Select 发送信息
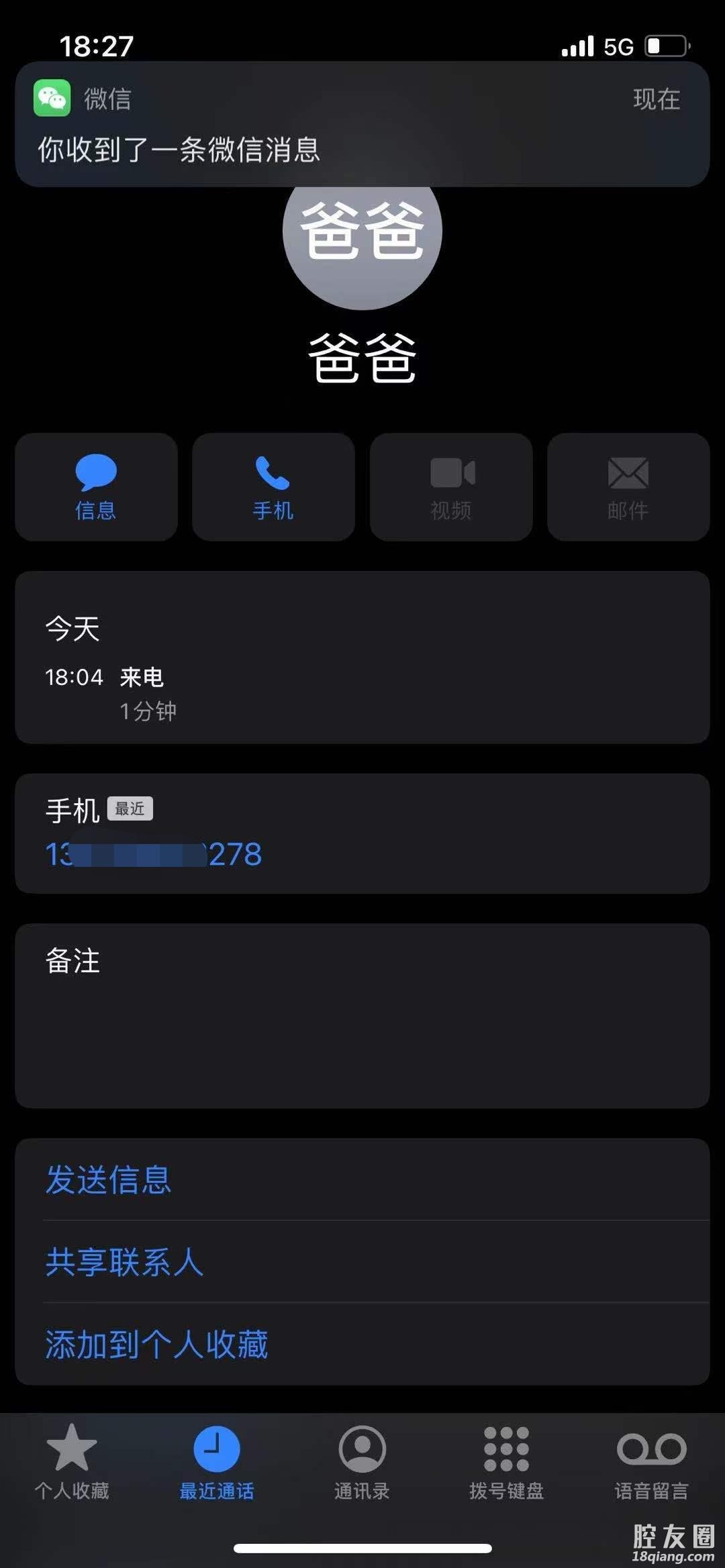Viewport: 725px width, 1568px height. 109,1180
